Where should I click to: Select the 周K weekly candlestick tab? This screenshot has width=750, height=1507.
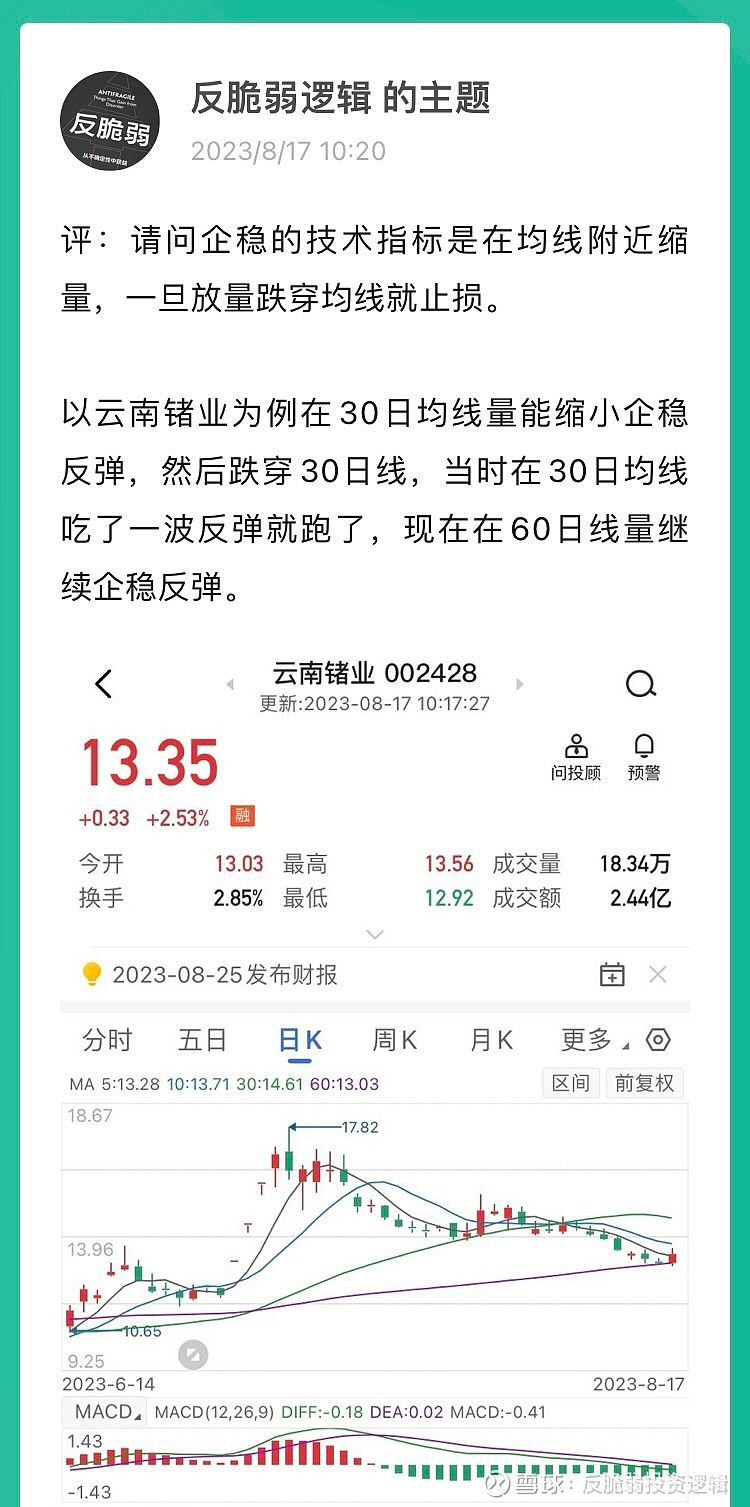(394, 1040)
